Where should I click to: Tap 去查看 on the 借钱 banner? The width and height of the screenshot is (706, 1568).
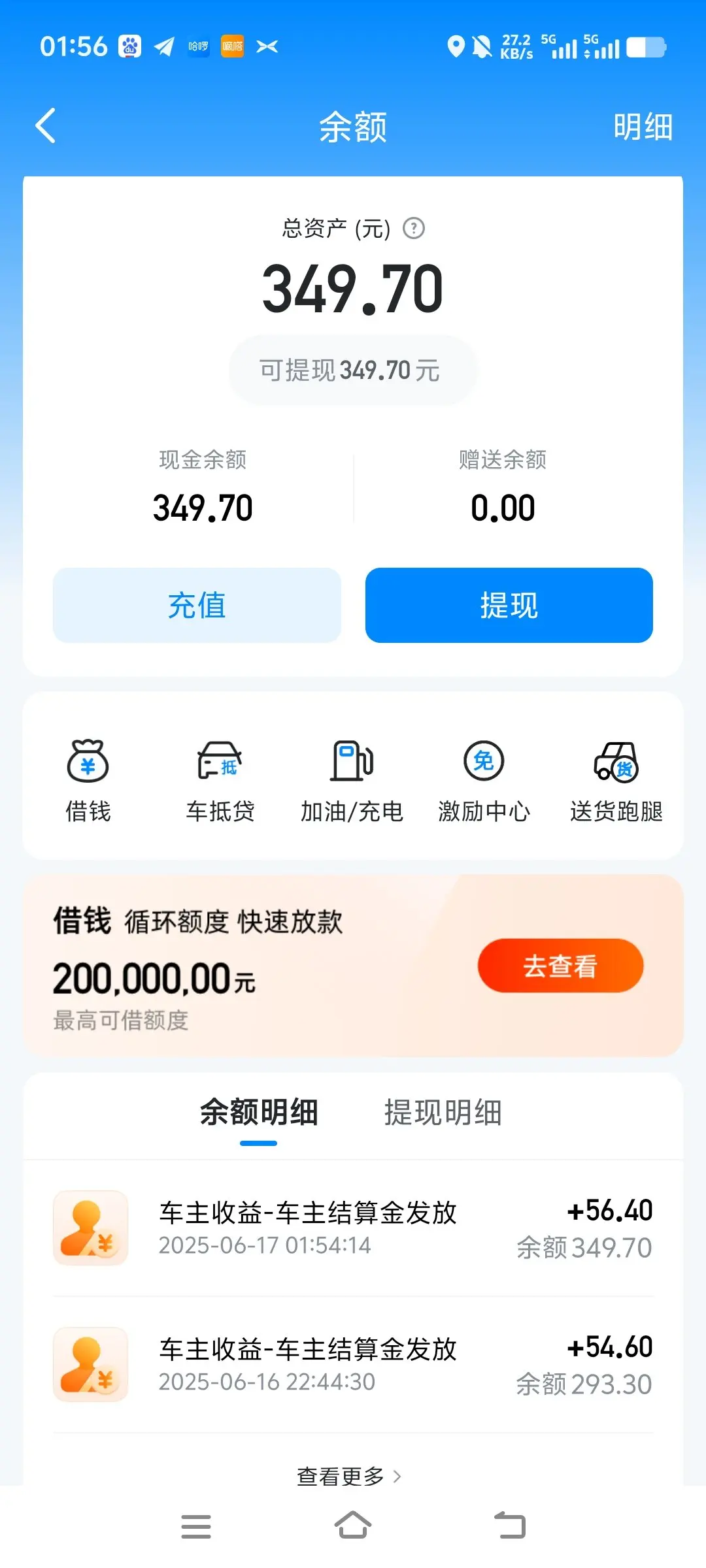[x=560, y=966]
